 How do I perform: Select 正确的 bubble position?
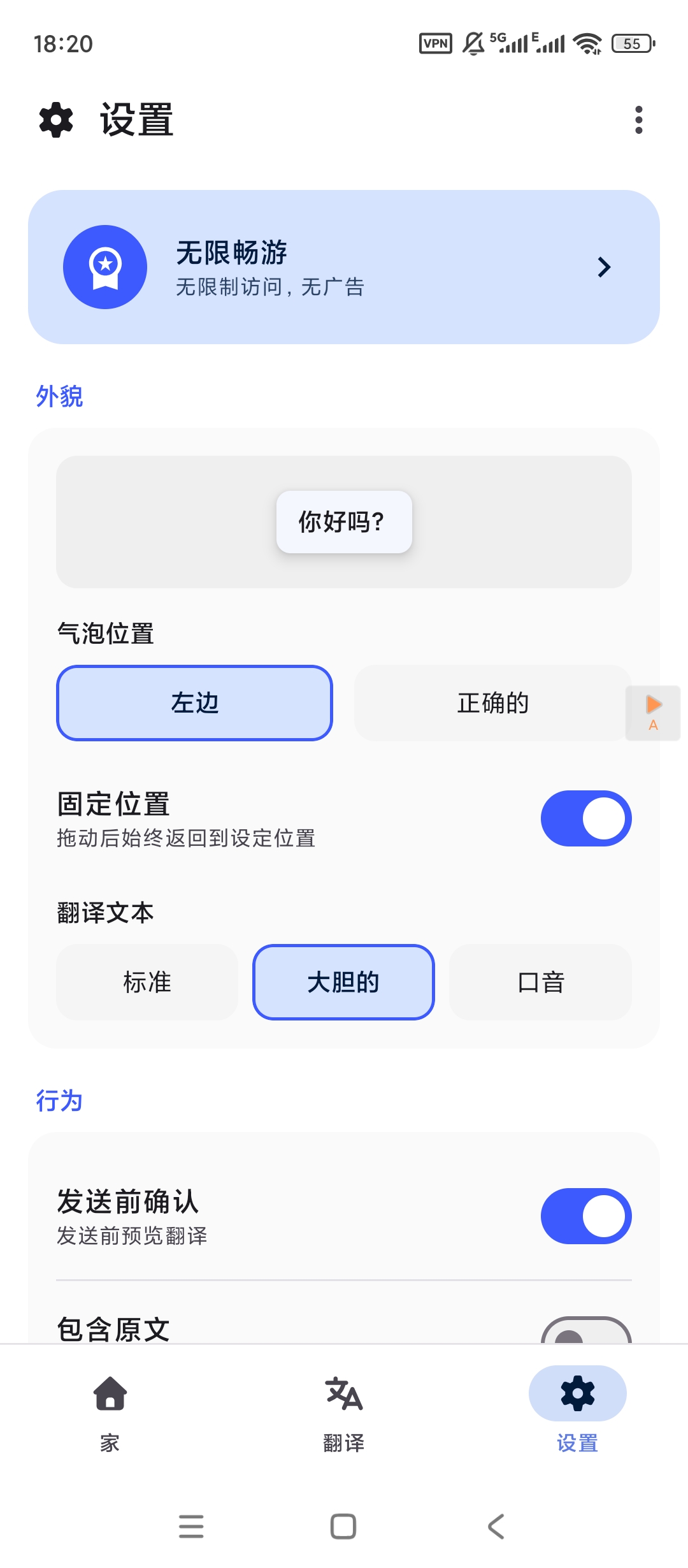pos(492,703)
